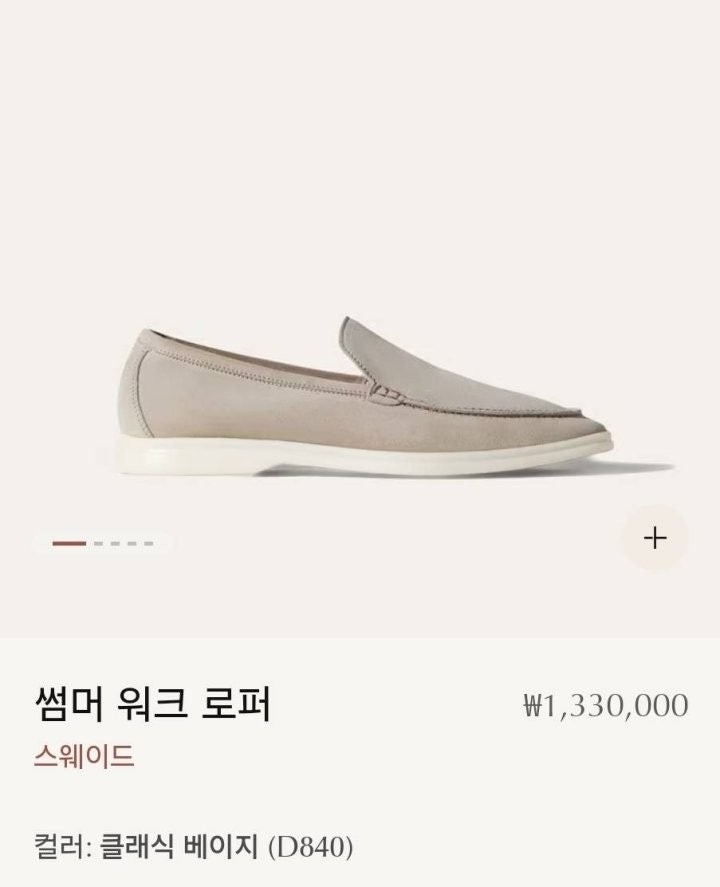Tap the plus button to enlarge image

click(x=655, y=538)
